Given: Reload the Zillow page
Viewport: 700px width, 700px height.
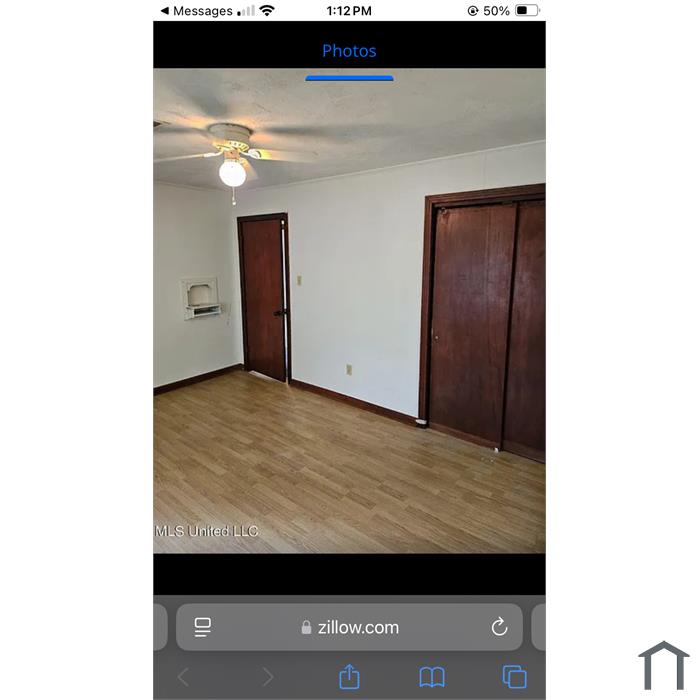Looking at the screenshot, I should pyautogui.click(x=499, y=628).
